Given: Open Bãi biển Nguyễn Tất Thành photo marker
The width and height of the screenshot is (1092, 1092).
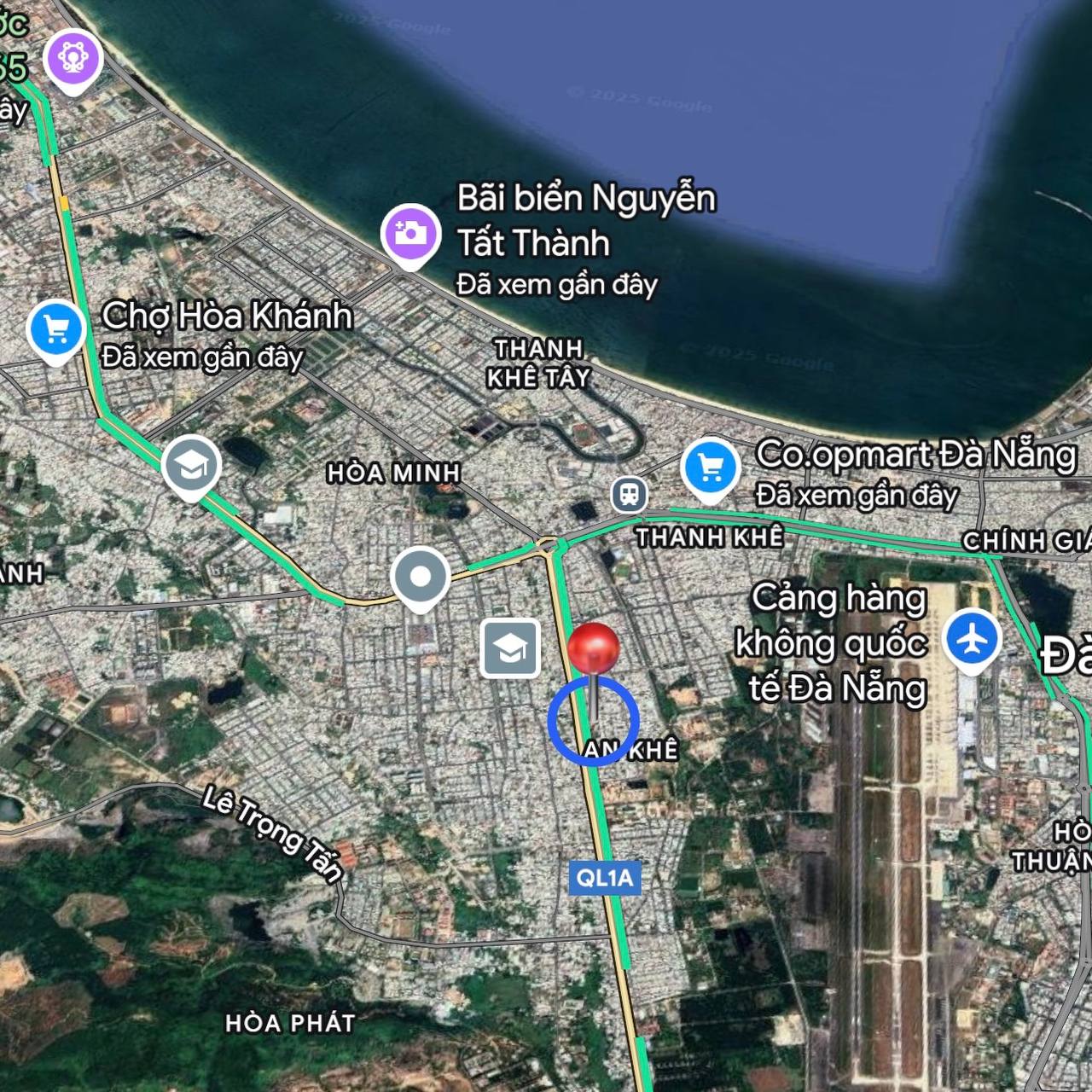Looking at the screenshot, I should point(410,233).
